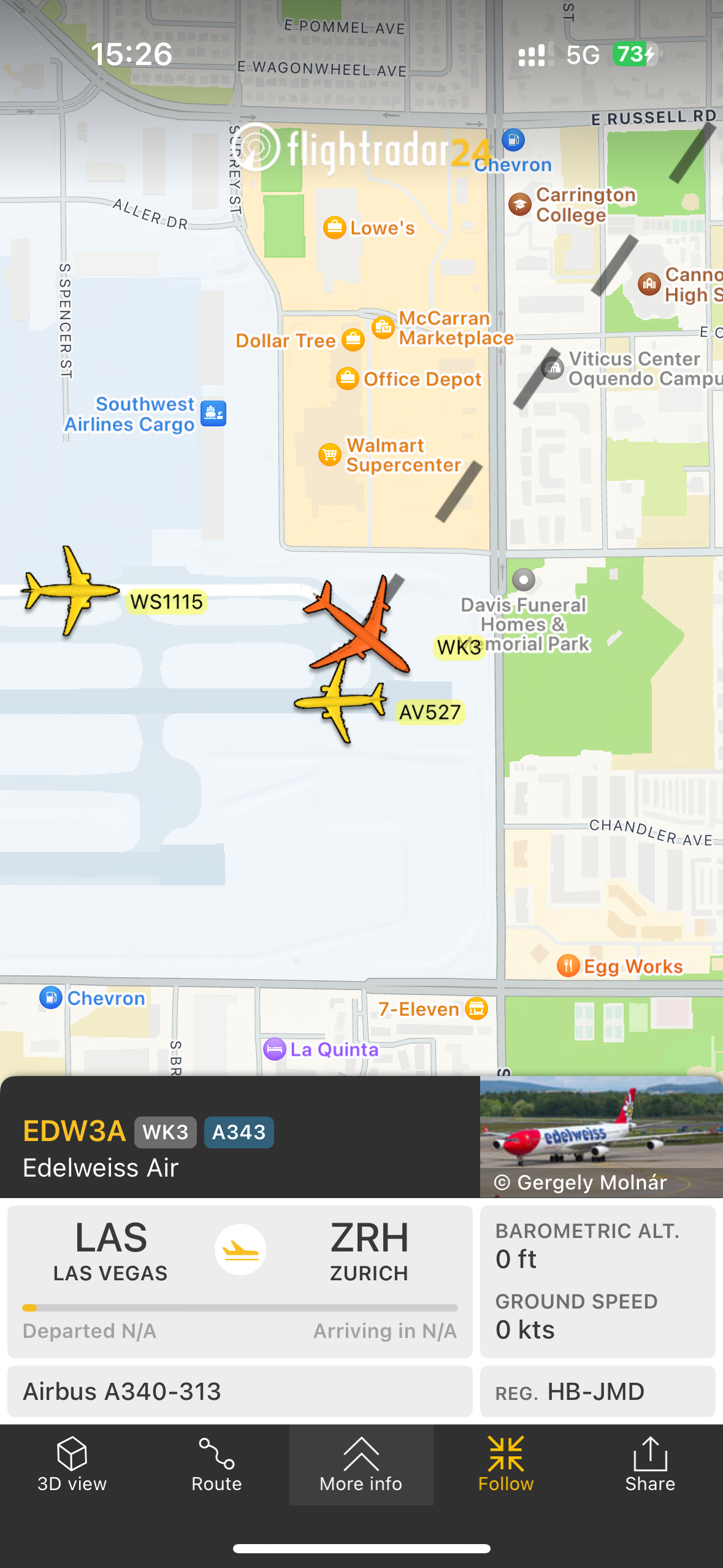The width and height of the screenshot is (723, 1568).
Task: Open the 3D view
Action: (x=72, y=1464)
